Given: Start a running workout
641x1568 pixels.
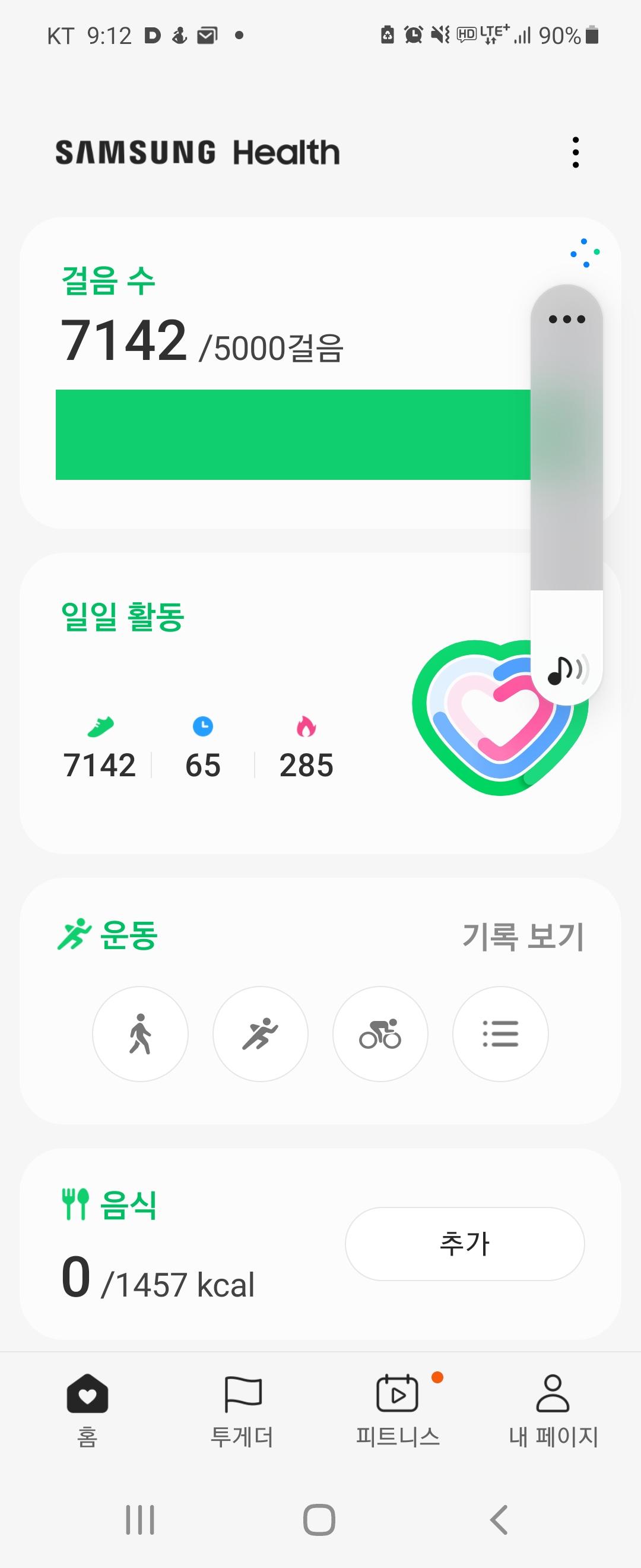Looking at the screenshot, I should click(x=261, y=1033).
